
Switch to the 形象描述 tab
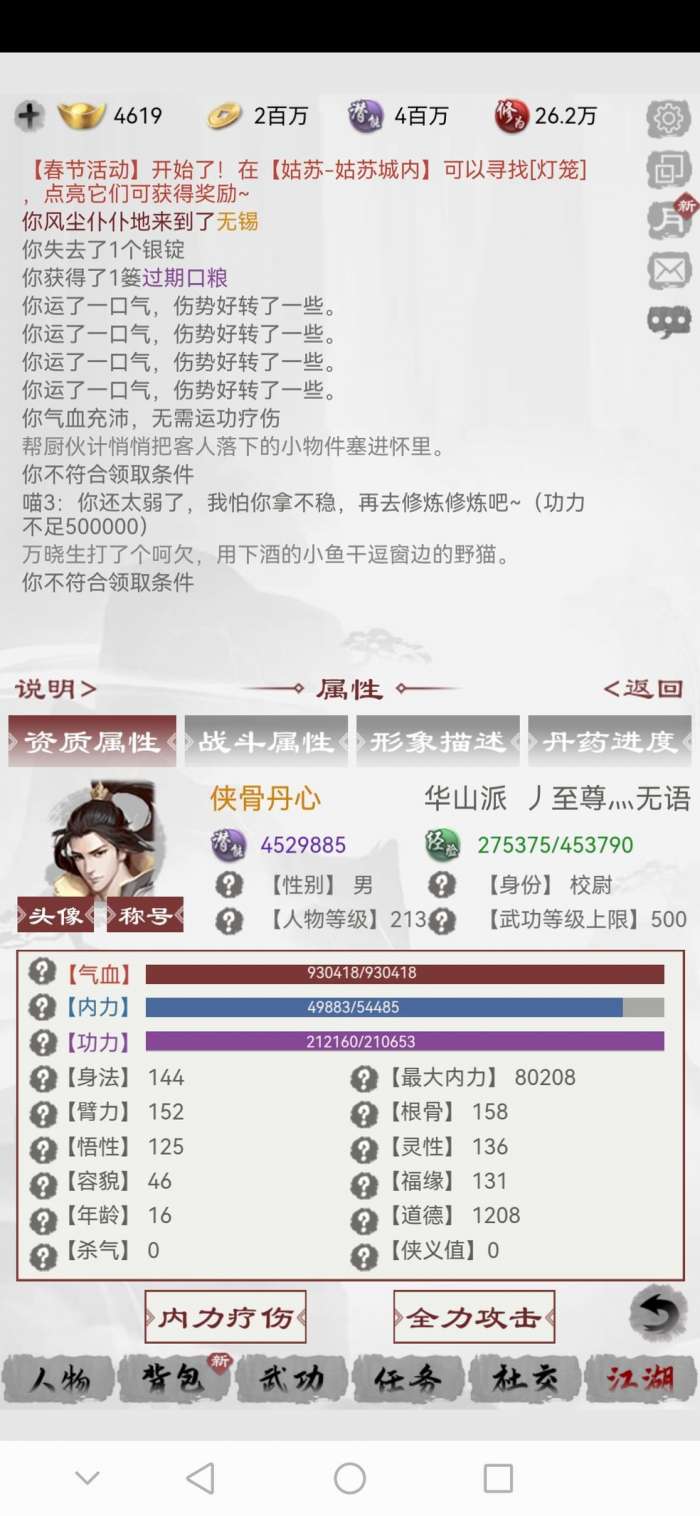click(438, 742)
